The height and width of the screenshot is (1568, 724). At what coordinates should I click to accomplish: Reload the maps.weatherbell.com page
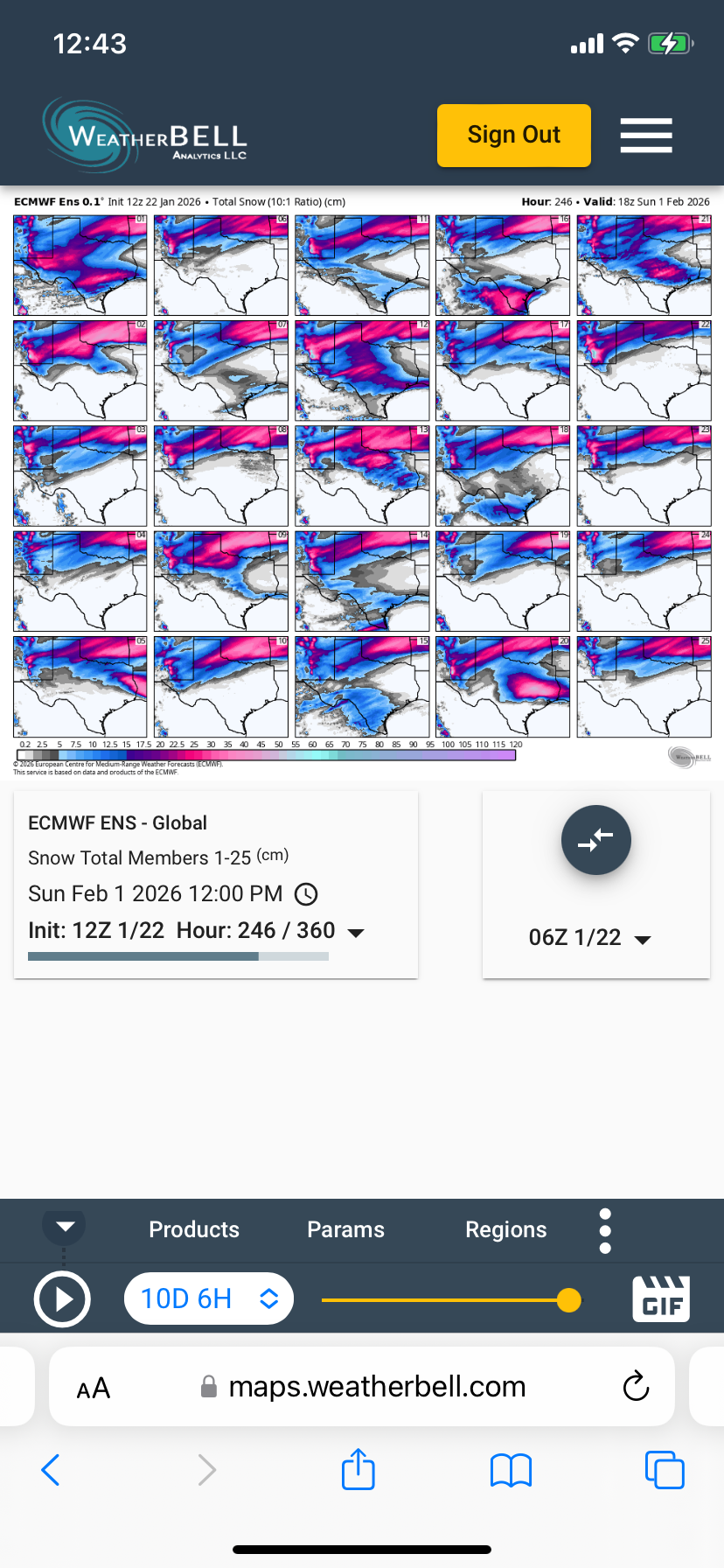pyautogui.click(x=636, y=1386)
